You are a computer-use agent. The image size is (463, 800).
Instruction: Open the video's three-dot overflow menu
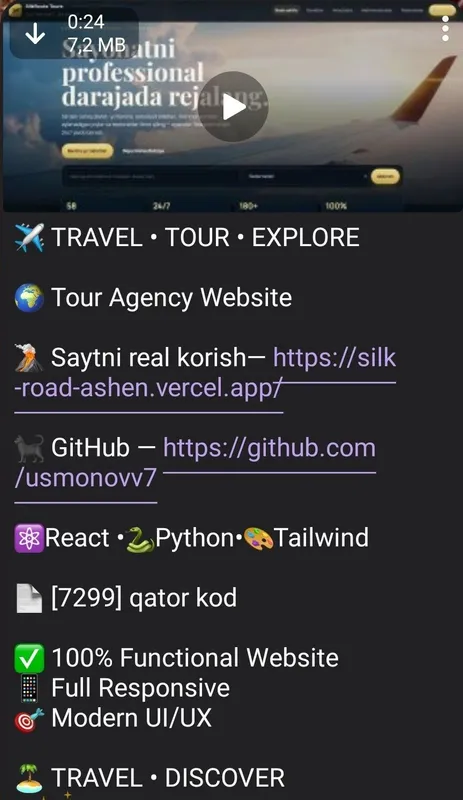tap(445, 28)
